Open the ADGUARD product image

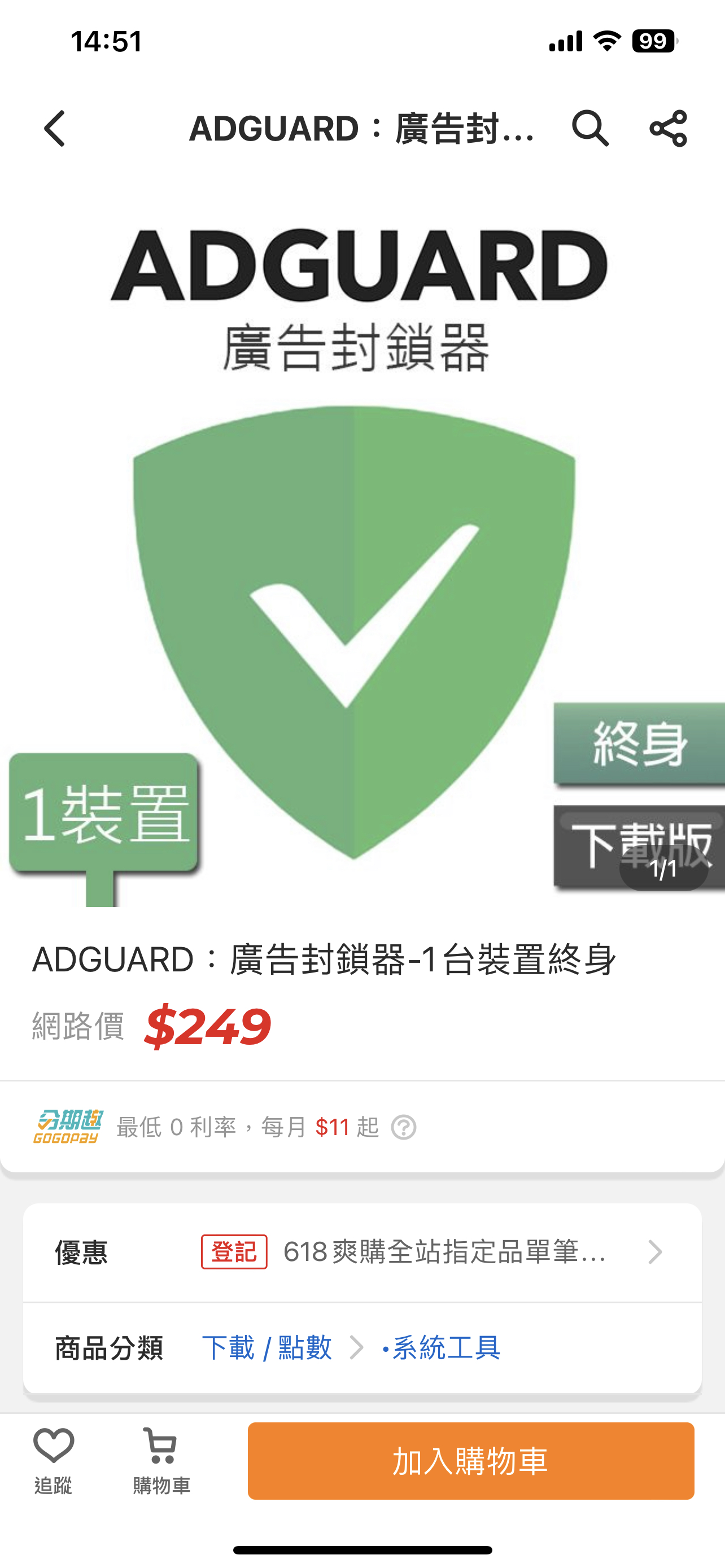point(362,548)
